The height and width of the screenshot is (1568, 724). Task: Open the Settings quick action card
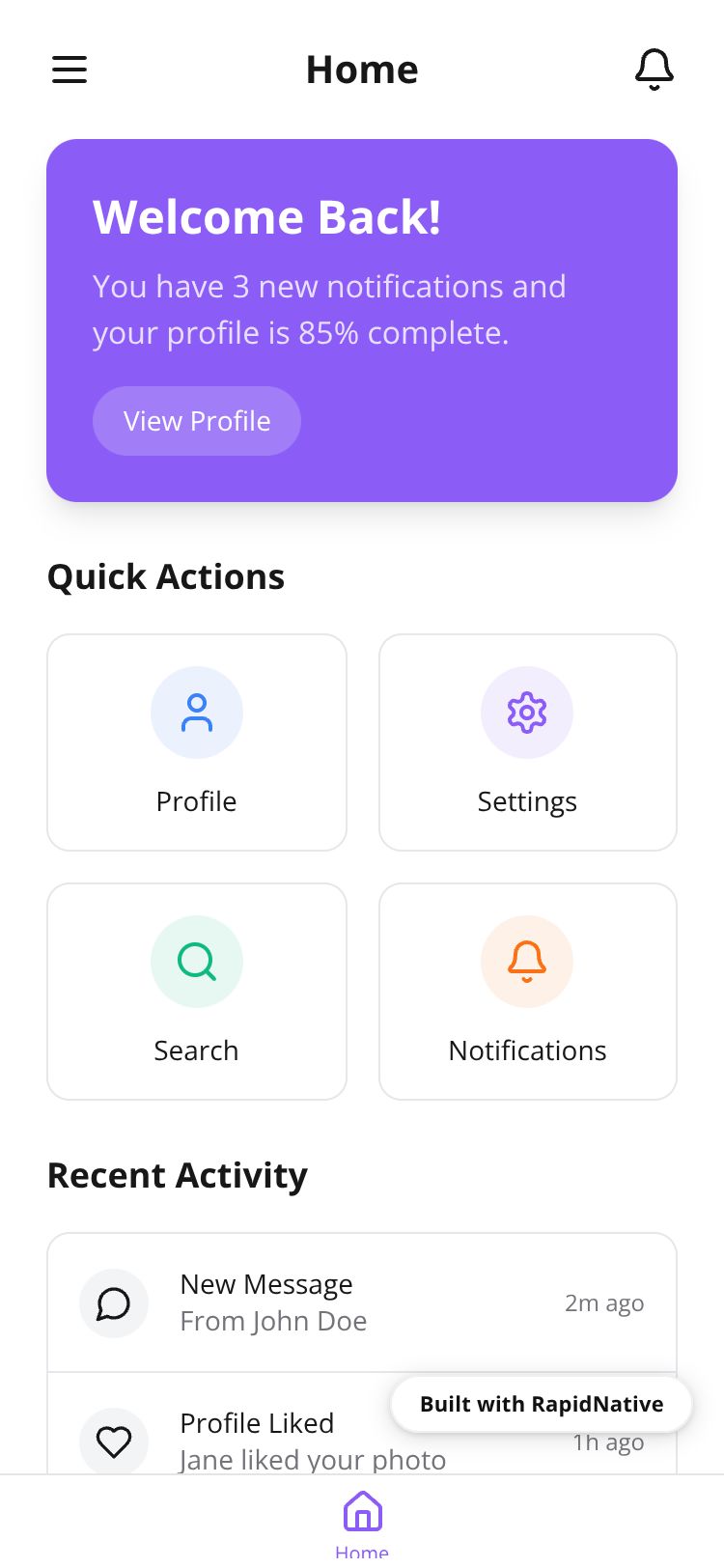click(x=527, y=742)
